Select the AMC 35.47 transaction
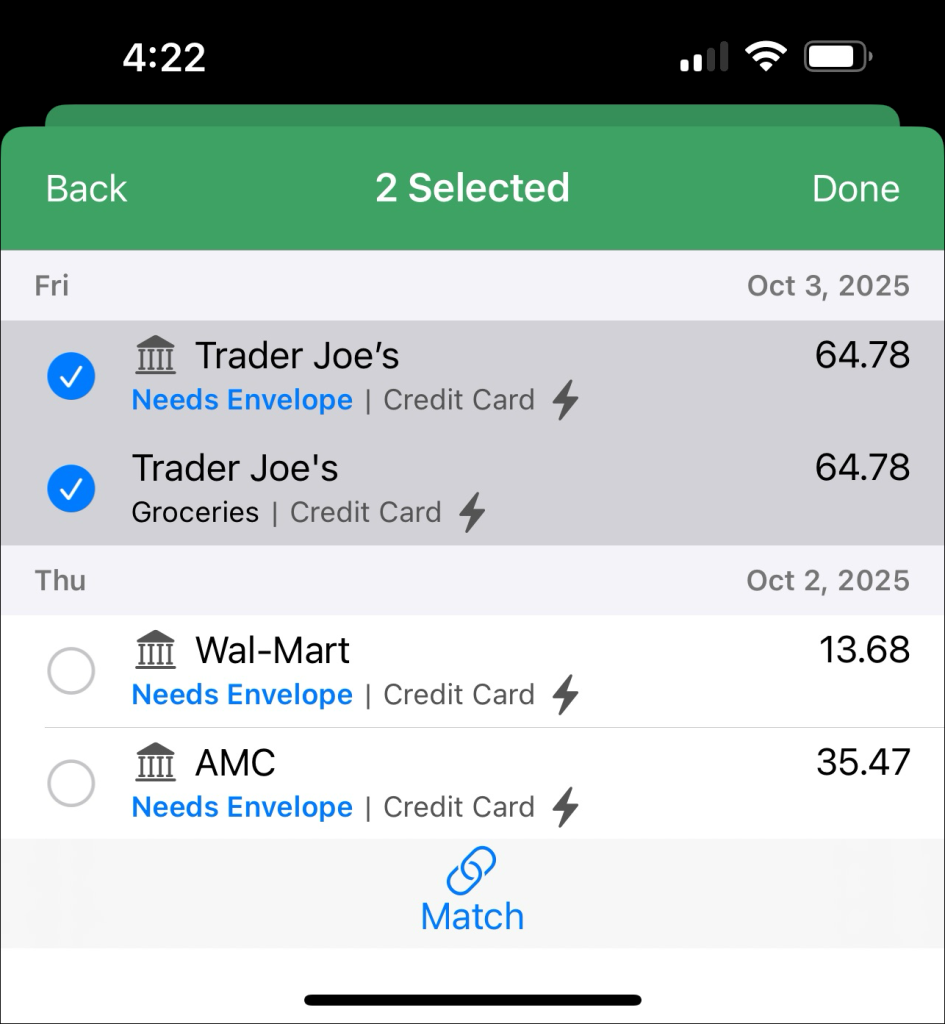This screenshot has width=945, height=1024. [72, 783]
